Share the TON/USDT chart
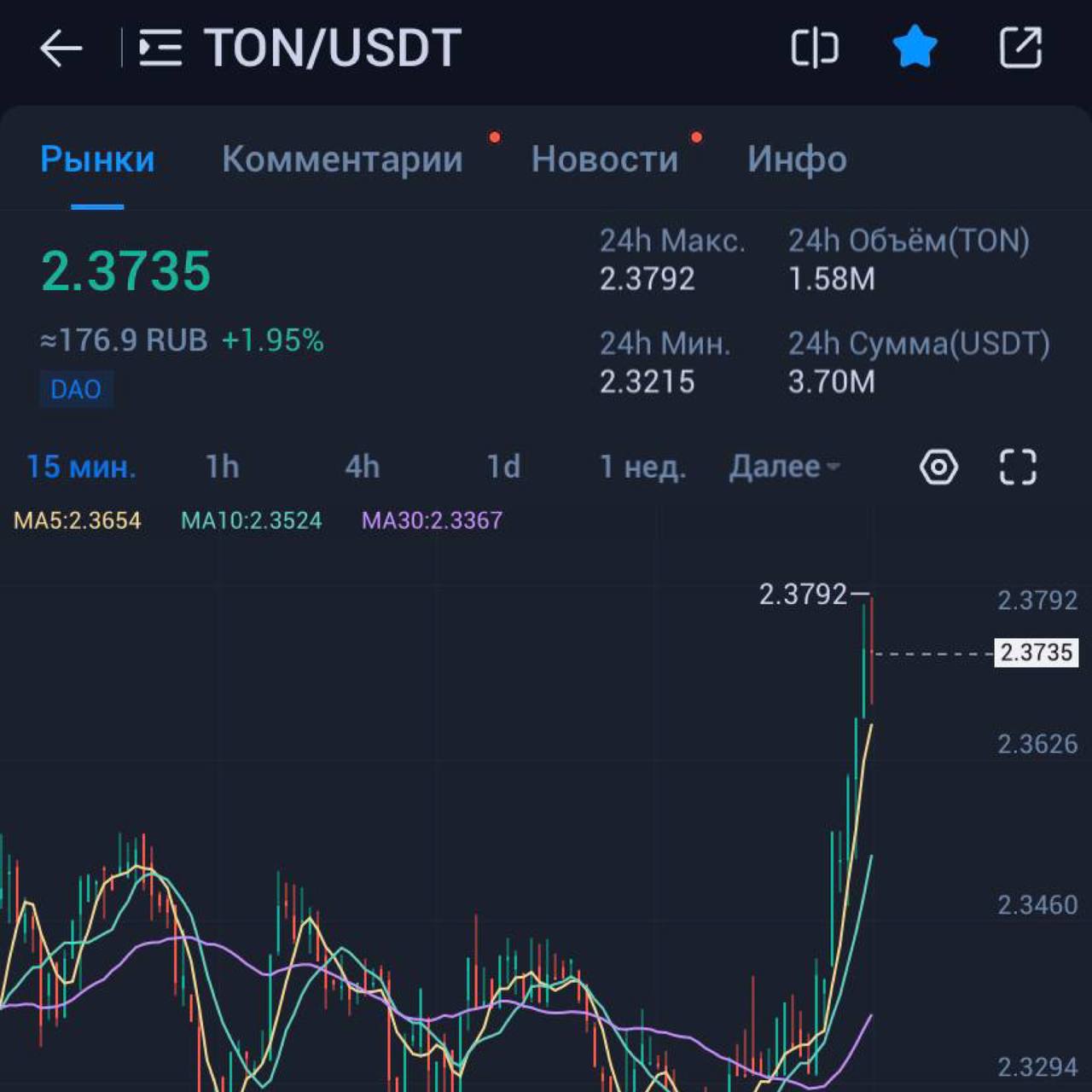Screen dimensions: 1092x1092 (1020, 48)
